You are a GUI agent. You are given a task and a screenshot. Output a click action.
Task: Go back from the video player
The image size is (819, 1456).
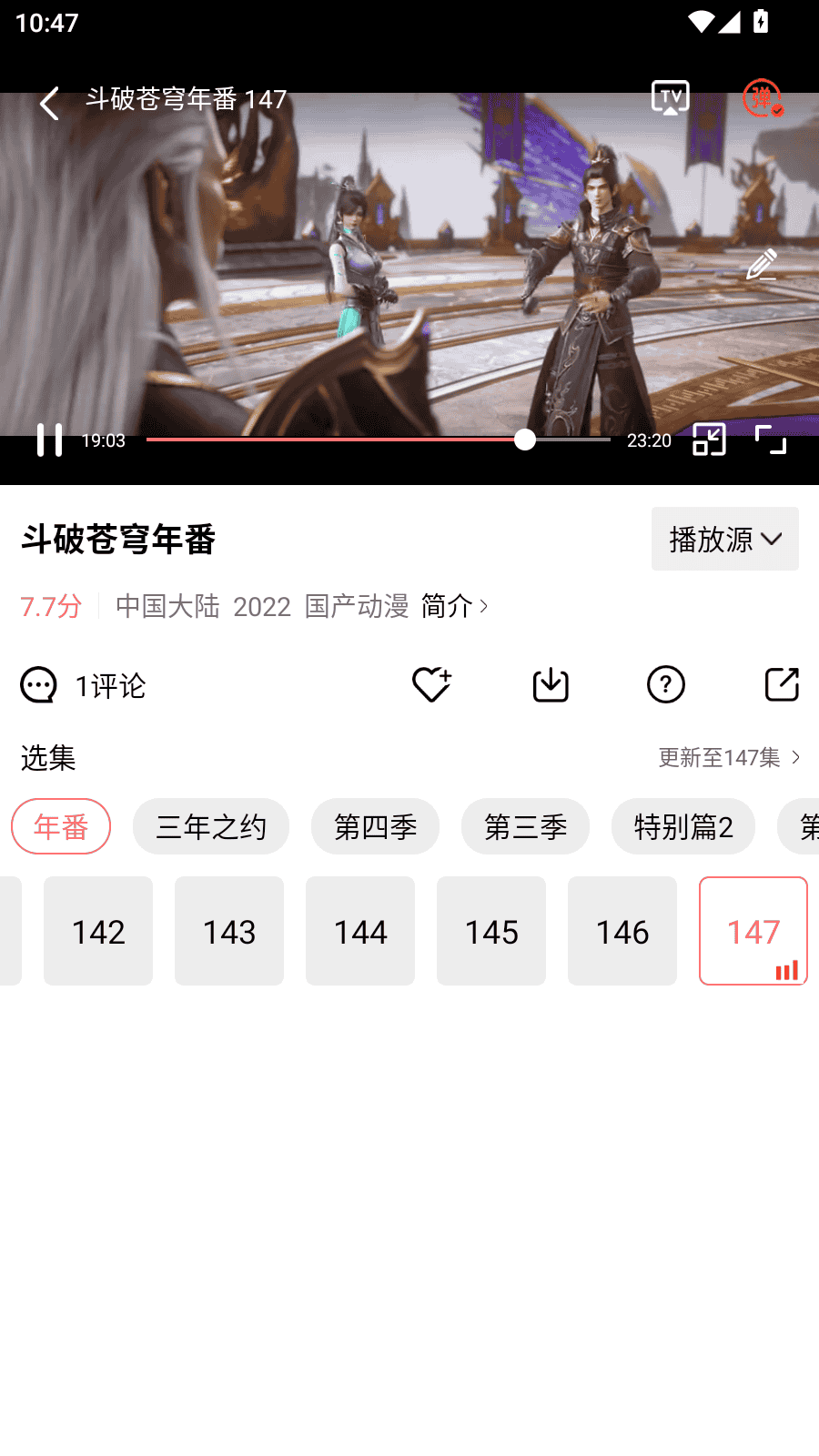point(49,103)
